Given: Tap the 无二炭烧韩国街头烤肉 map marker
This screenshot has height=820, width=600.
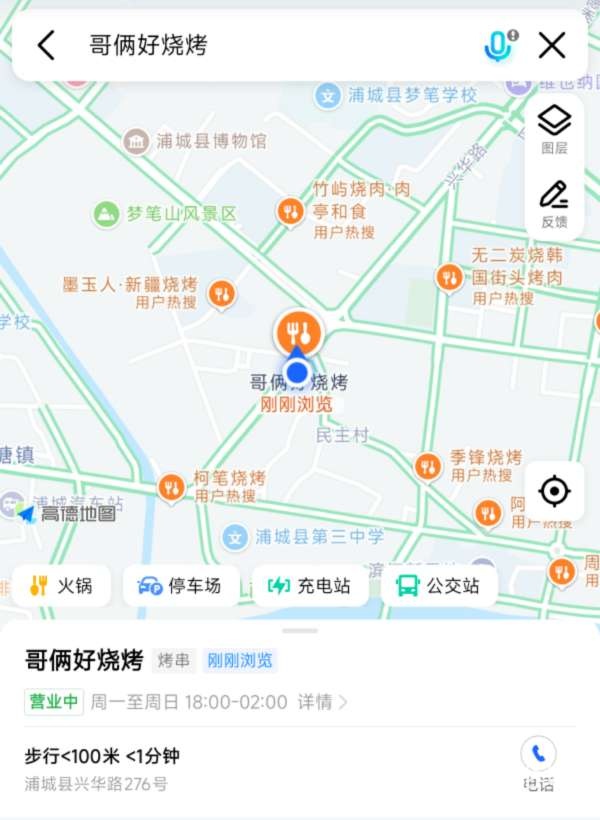Looking at the screenshot, I should point(449,277).
